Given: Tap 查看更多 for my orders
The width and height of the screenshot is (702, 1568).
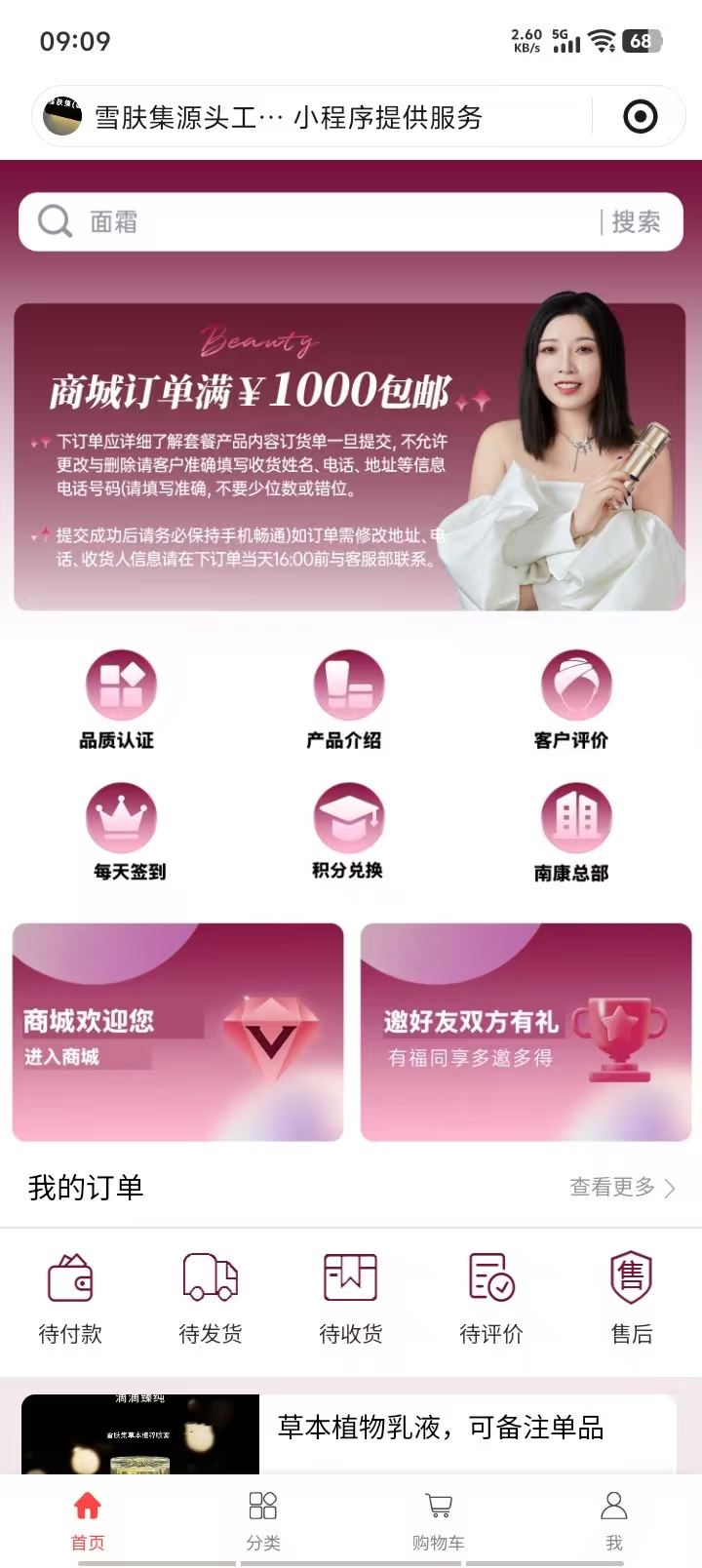Looking at the screenshot, I should point(621,1187).
